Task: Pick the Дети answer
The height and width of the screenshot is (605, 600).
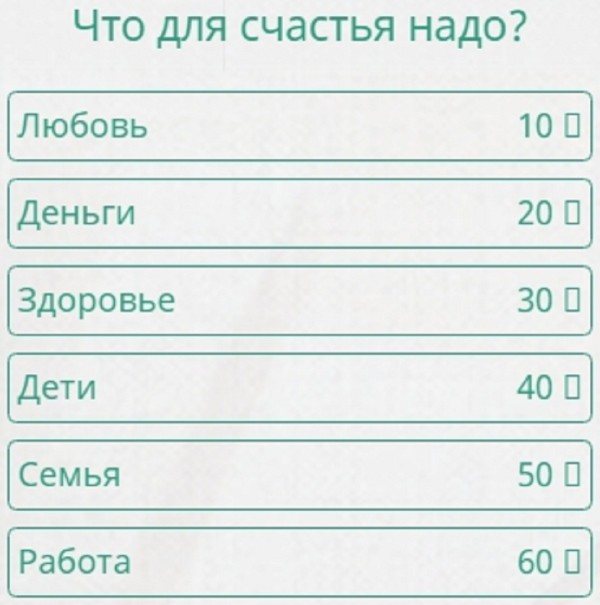Action: coord(300,387)
